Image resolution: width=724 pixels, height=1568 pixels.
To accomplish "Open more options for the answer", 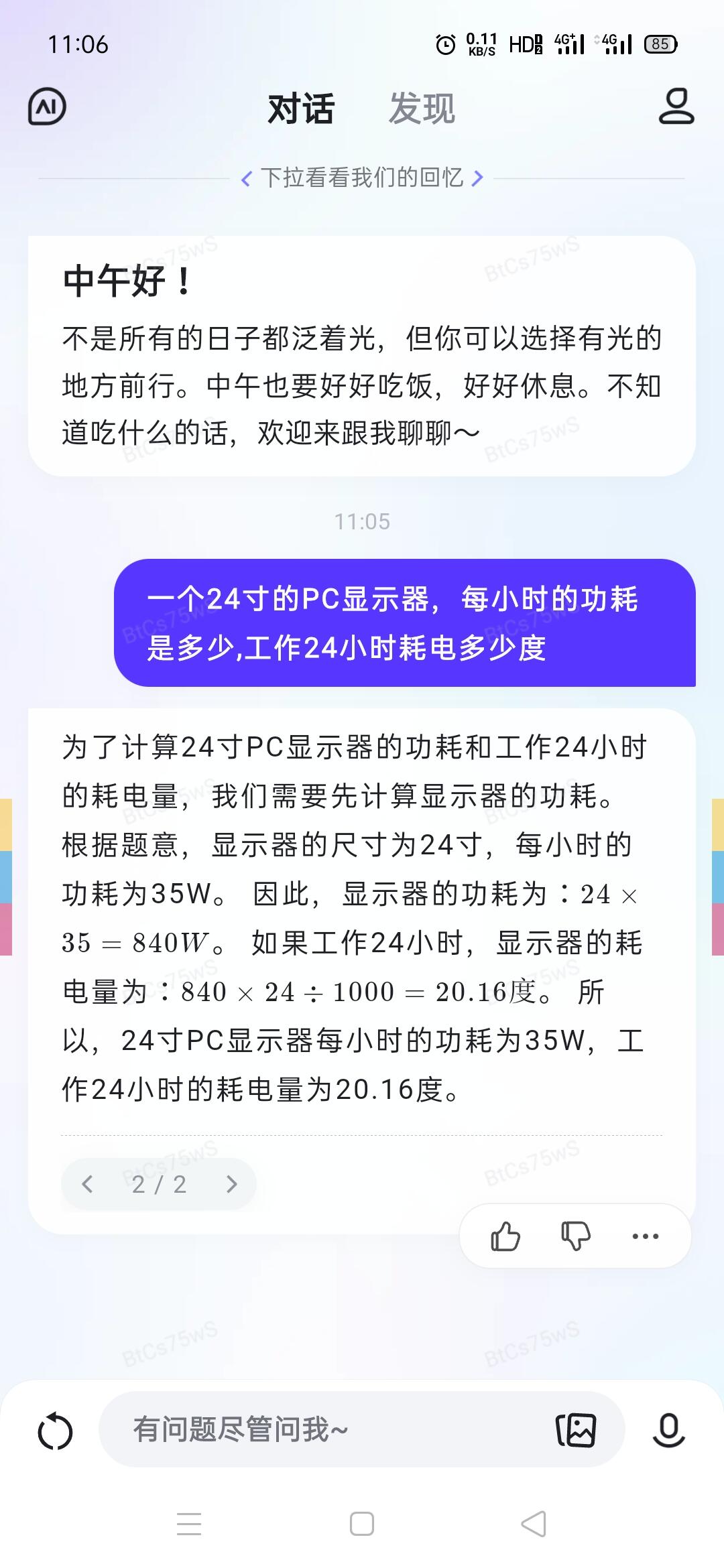I will click(x=645, y=1236).
